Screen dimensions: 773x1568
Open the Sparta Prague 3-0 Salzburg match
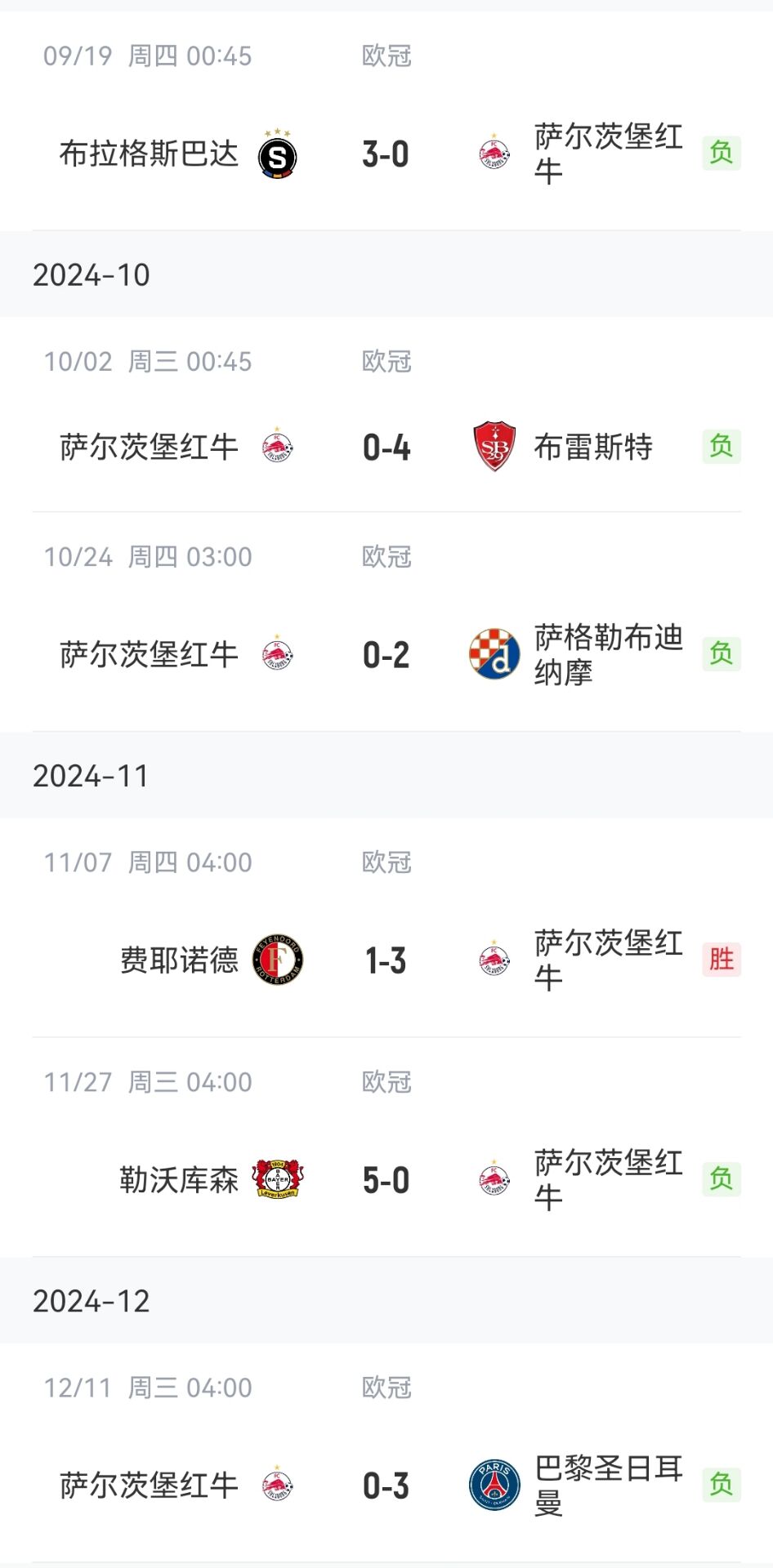coord(386,154)
